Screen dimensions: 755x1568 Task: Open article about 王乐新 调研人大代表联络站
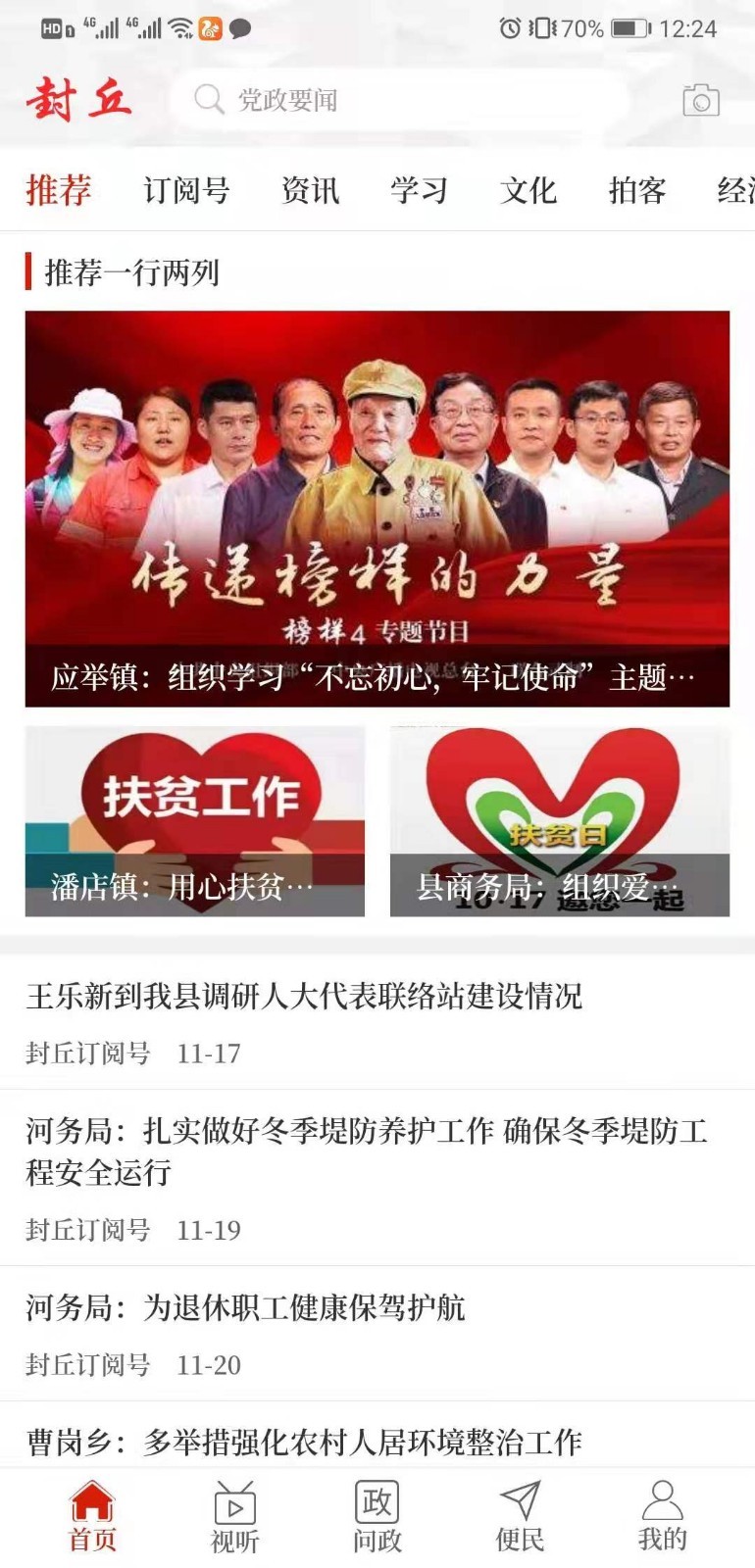point(304,995)
